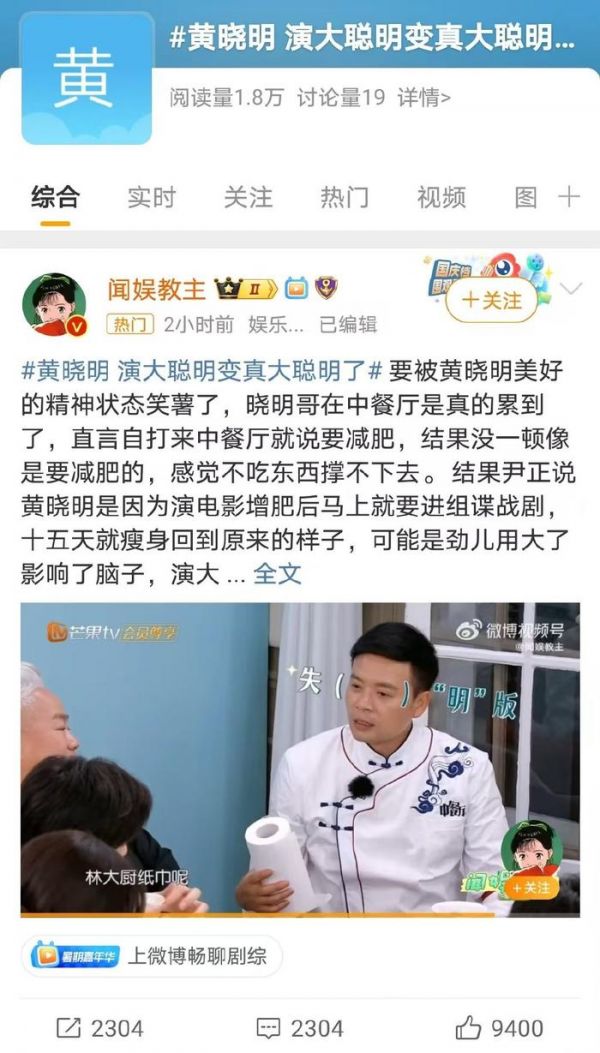Screen dimensions: 600x1053
Task: Play the 中餐厅 video clip
Action: point(300,758)
